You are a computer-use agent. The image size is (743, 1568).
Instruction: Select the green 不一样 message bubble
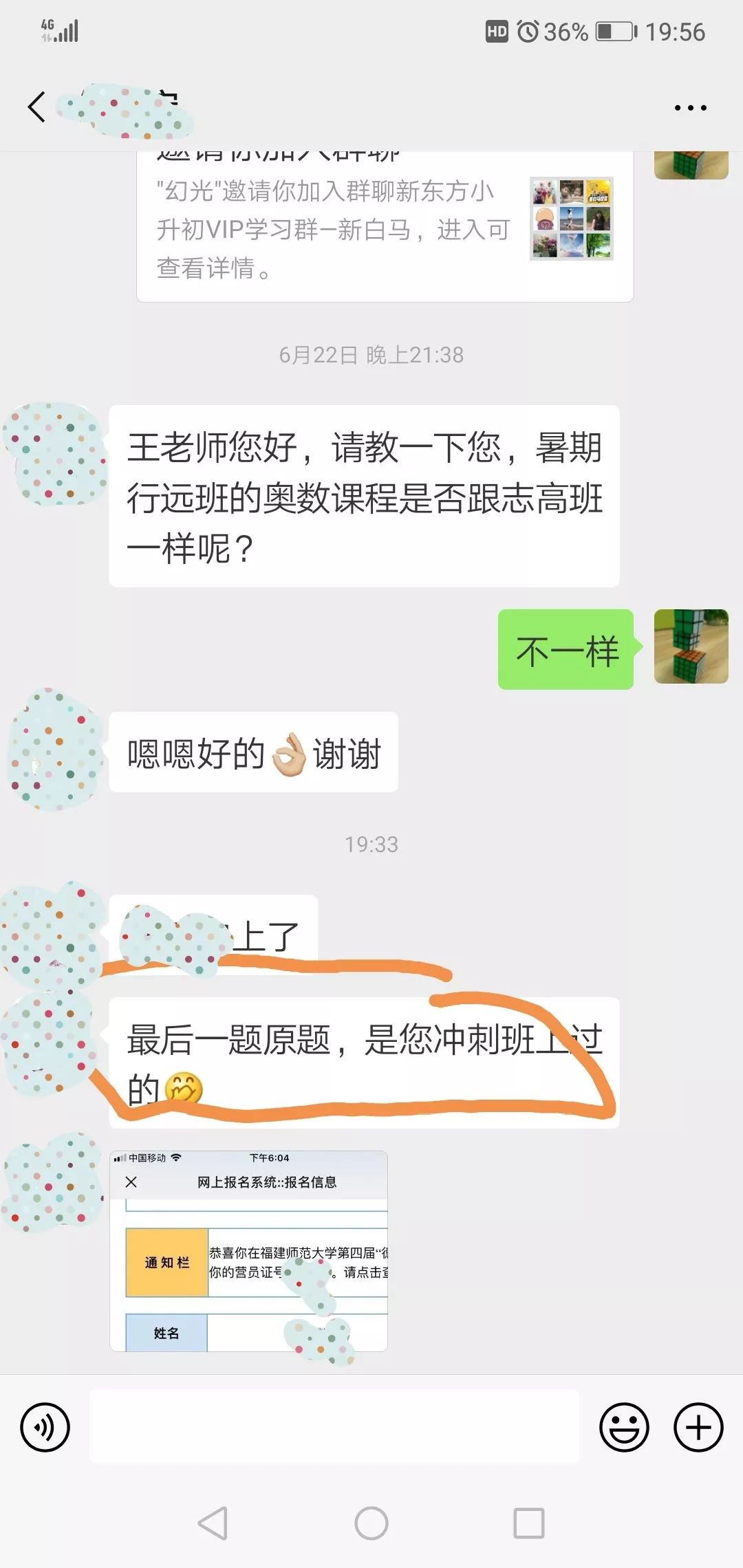click(x=566, y=649)
